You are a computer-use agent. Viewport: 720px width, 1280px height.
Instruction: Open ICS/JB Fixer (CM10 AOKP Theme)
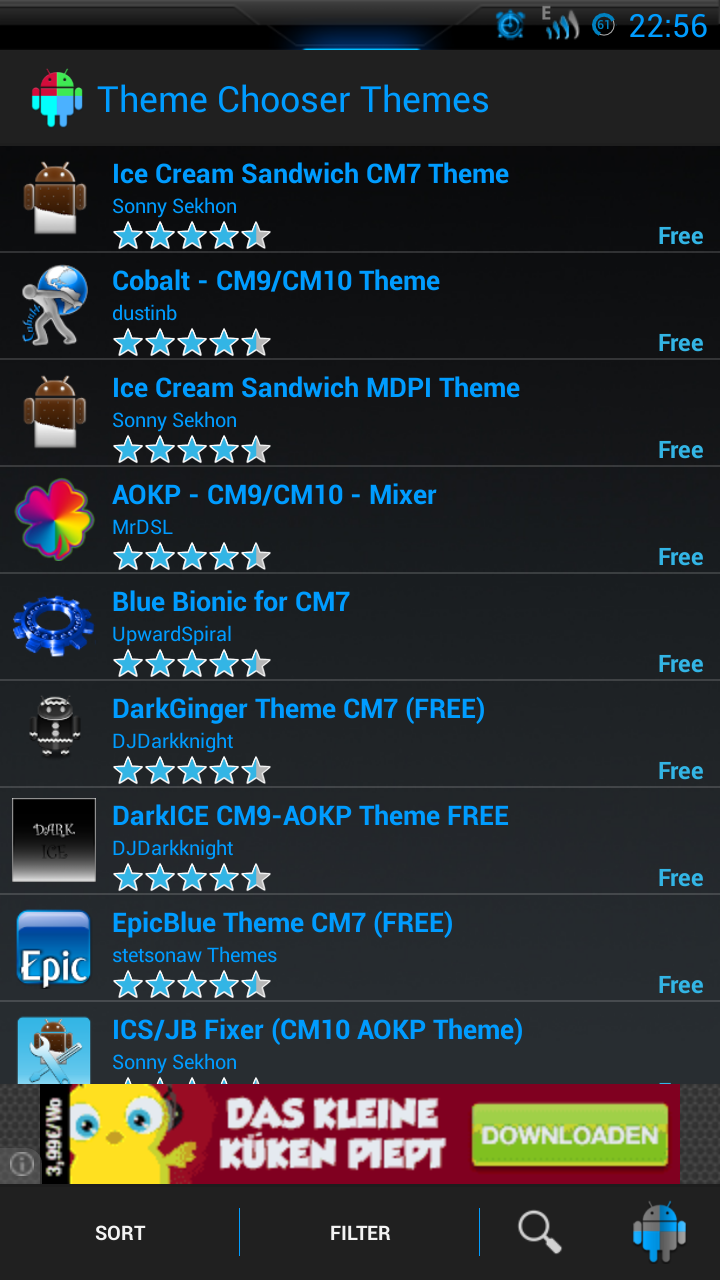click(317, 1030)
